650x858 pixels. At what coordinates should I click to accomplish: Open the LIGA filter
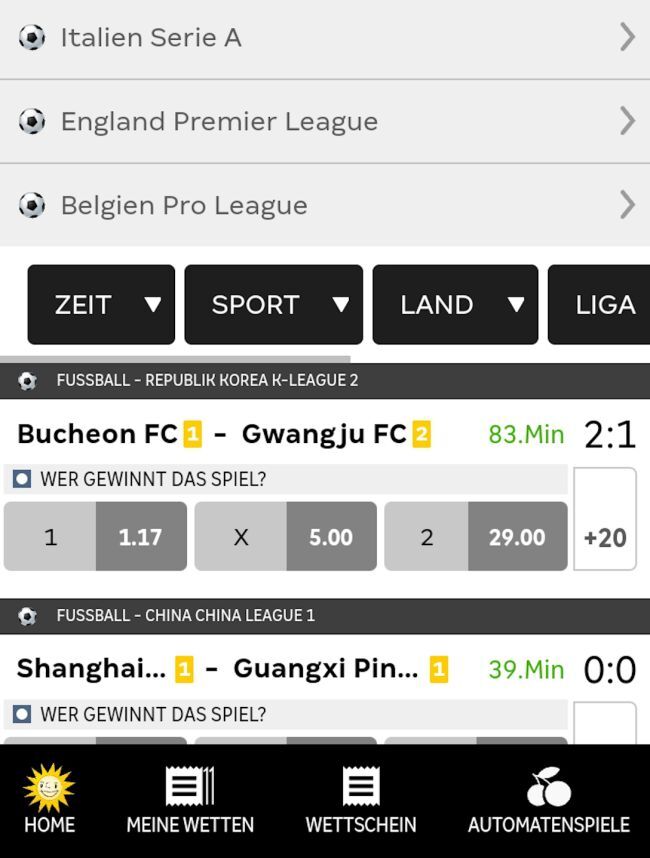pyautogui.click(x=600, y=305)
